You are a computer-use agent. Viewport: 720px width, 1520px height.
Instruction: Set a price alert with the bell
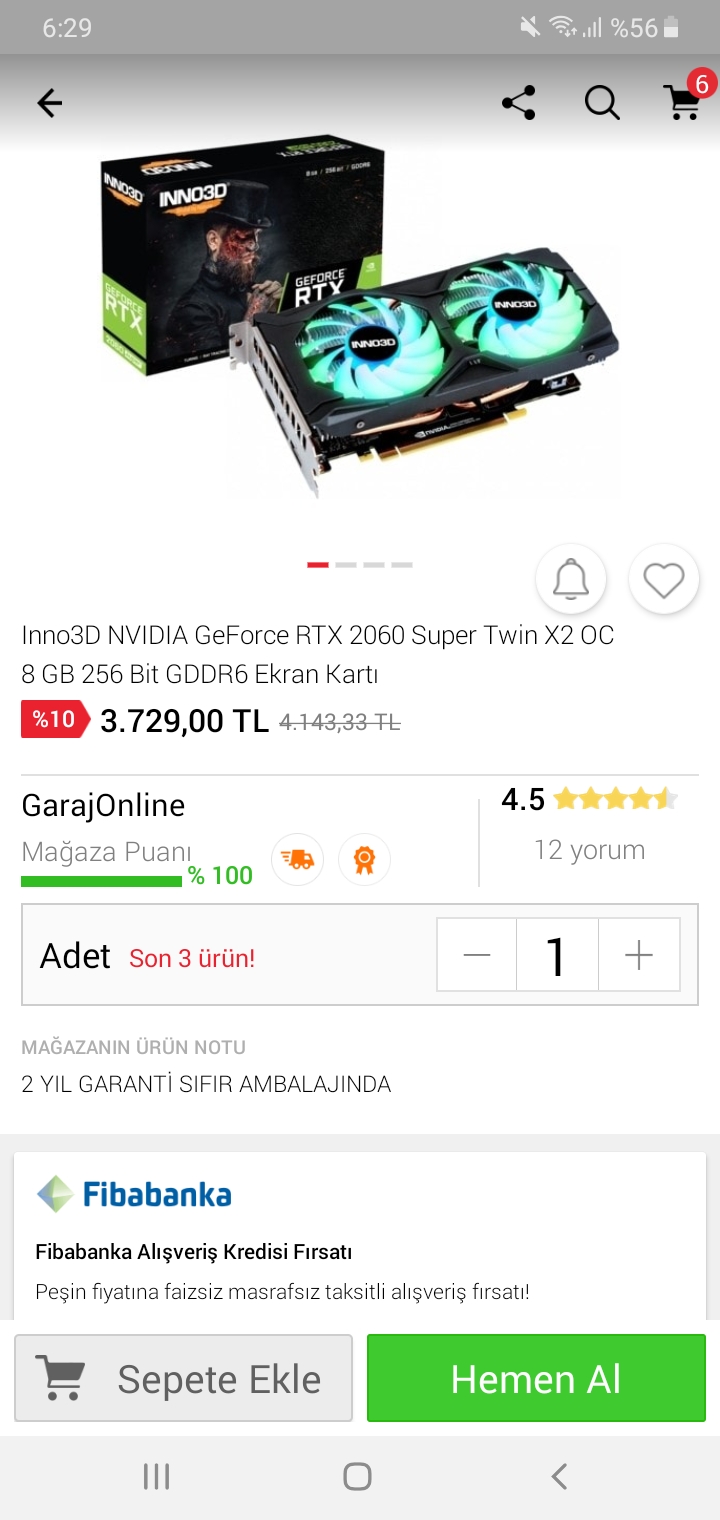571,579
